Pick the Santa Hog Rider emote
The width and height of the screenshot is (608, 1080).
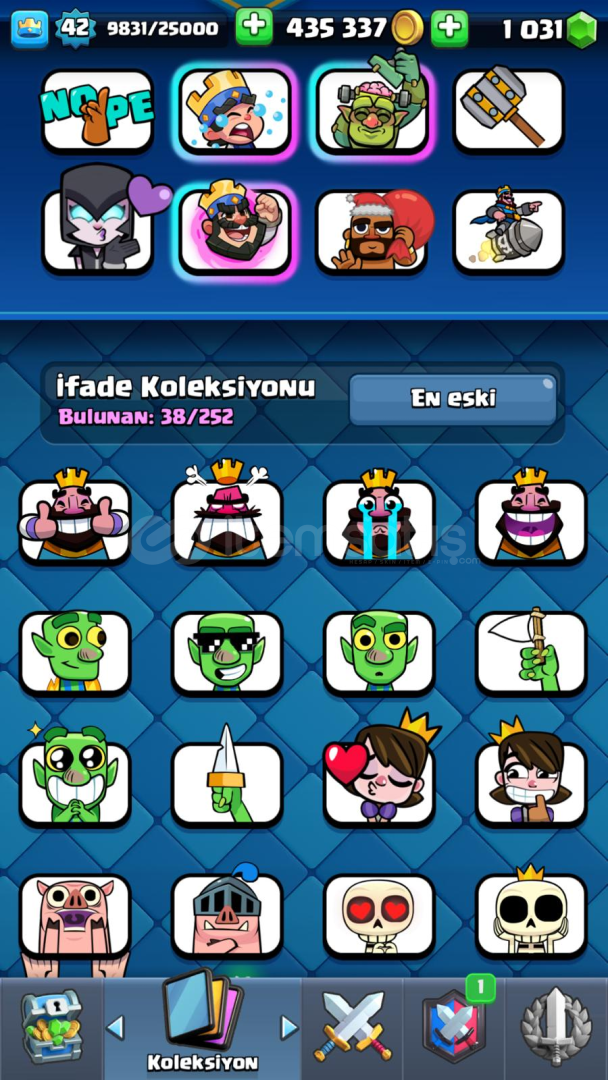coord(372,231)
